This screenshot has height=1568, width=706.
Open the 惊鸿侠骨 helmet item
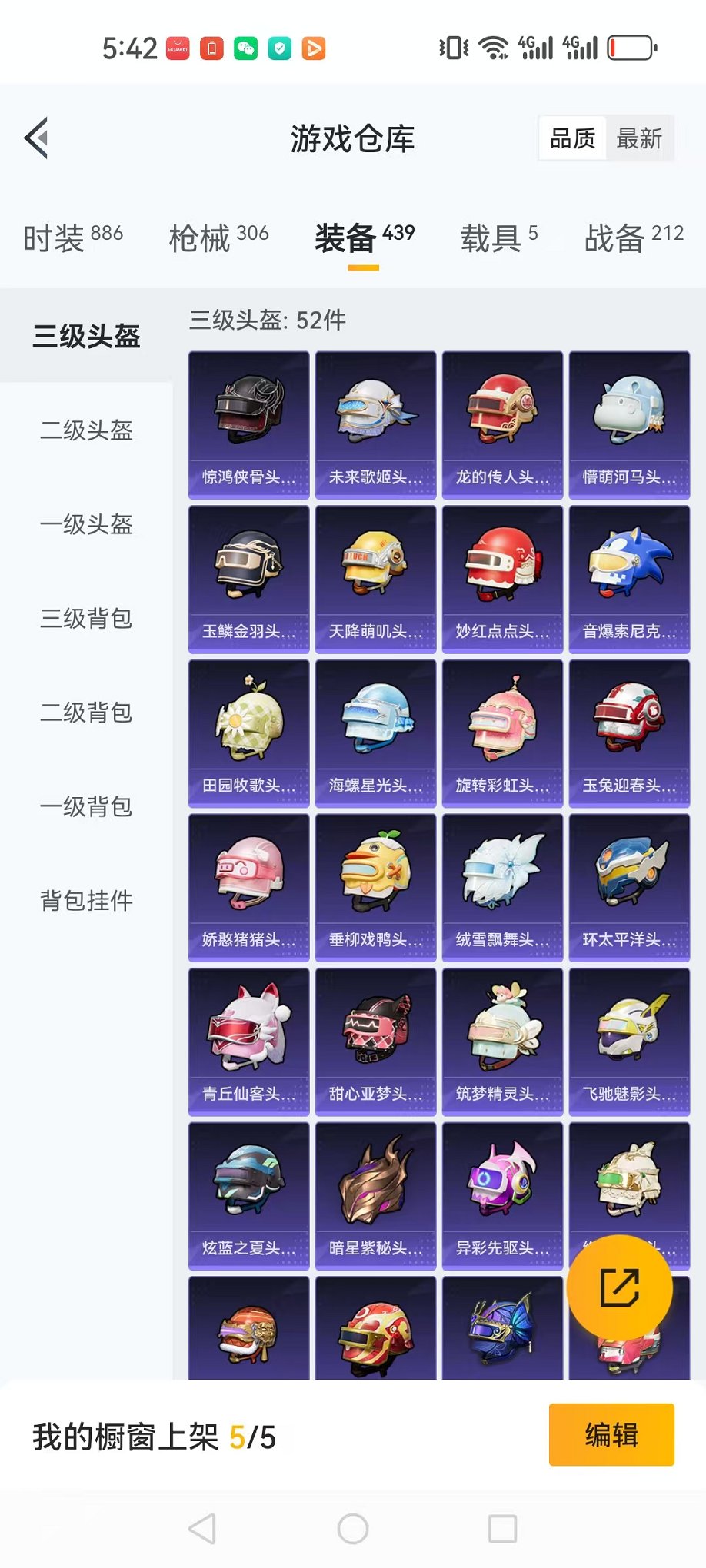[249, 425]
